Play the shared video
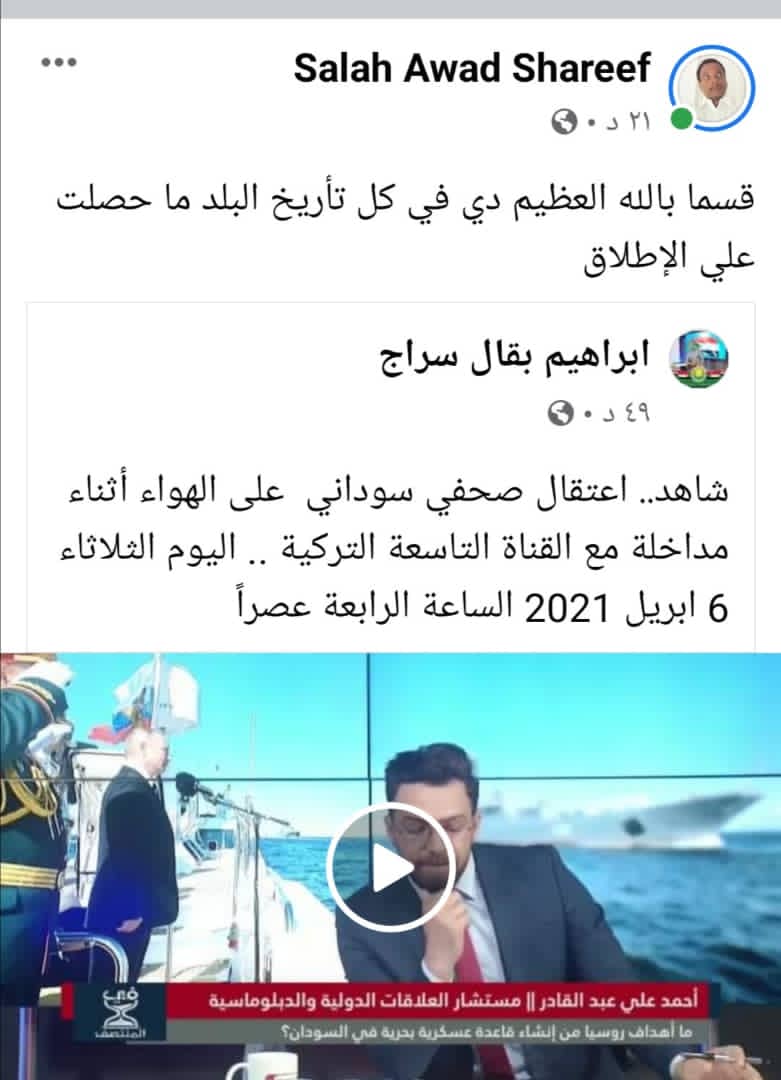781x1080 pixels. pyautogui.click(x=390, y=866)
